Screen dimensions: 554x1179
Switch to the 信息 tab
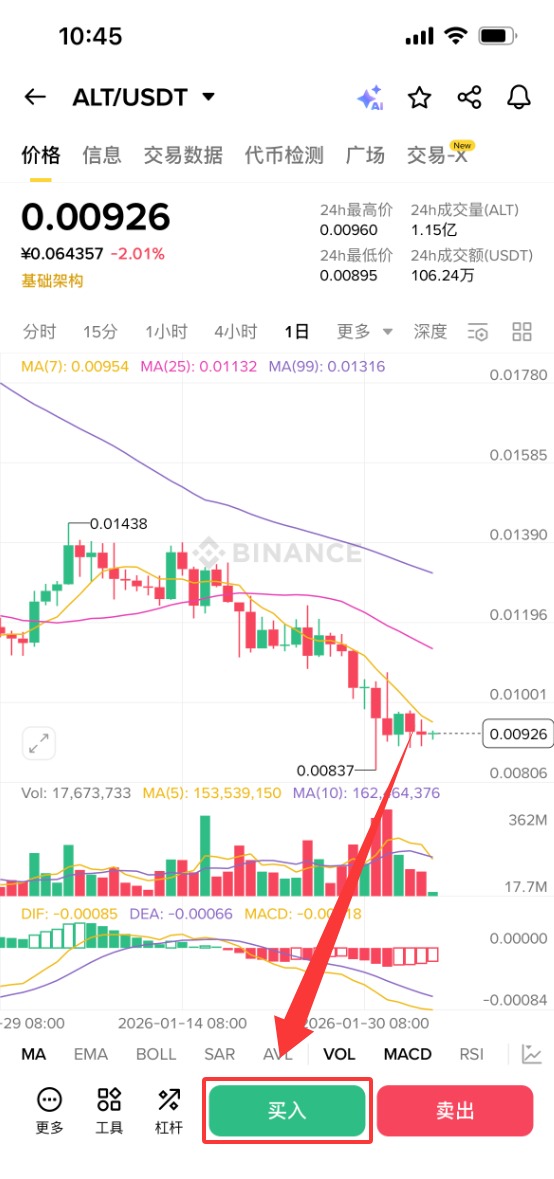101,156
